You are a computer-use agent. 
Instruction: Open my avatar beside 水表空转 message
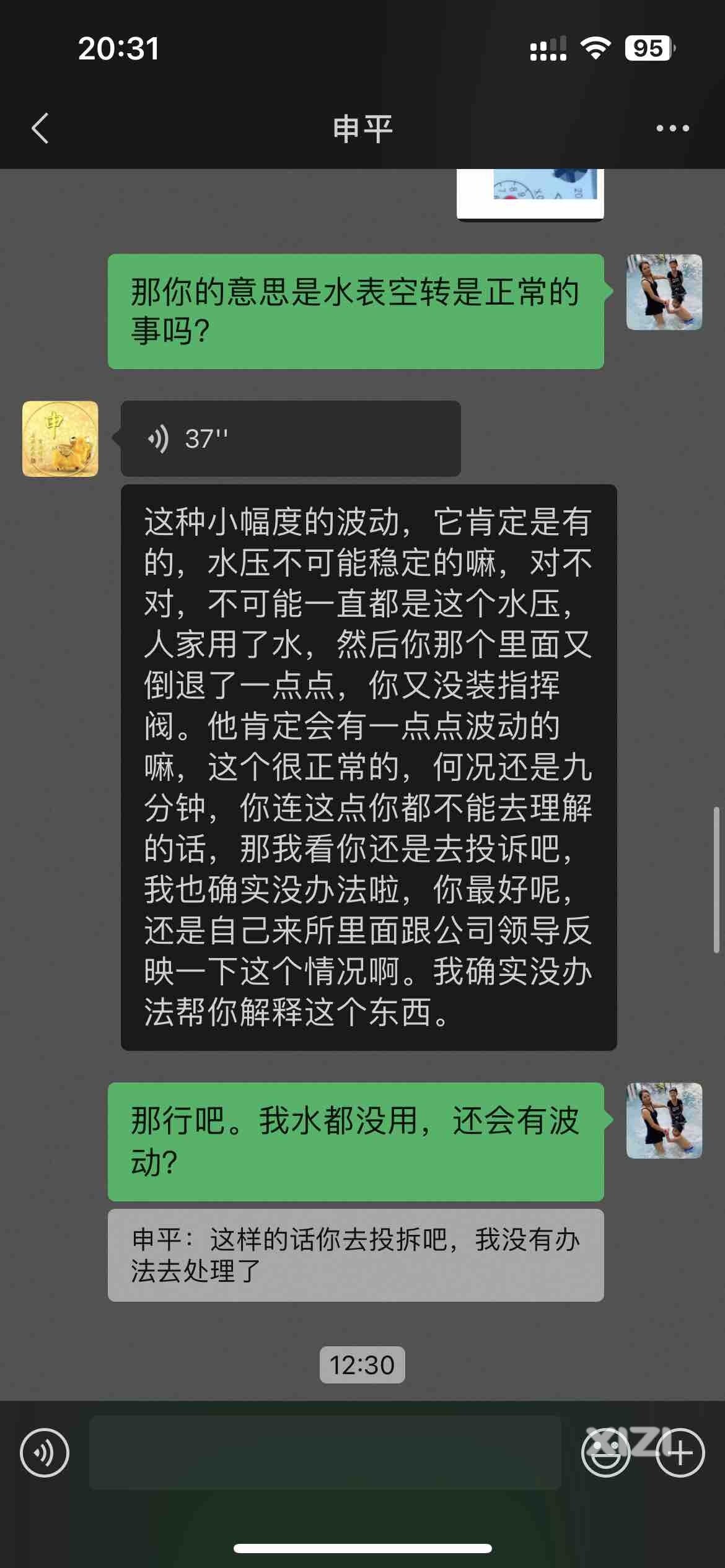pyautogui.click(x=664, y=292)
